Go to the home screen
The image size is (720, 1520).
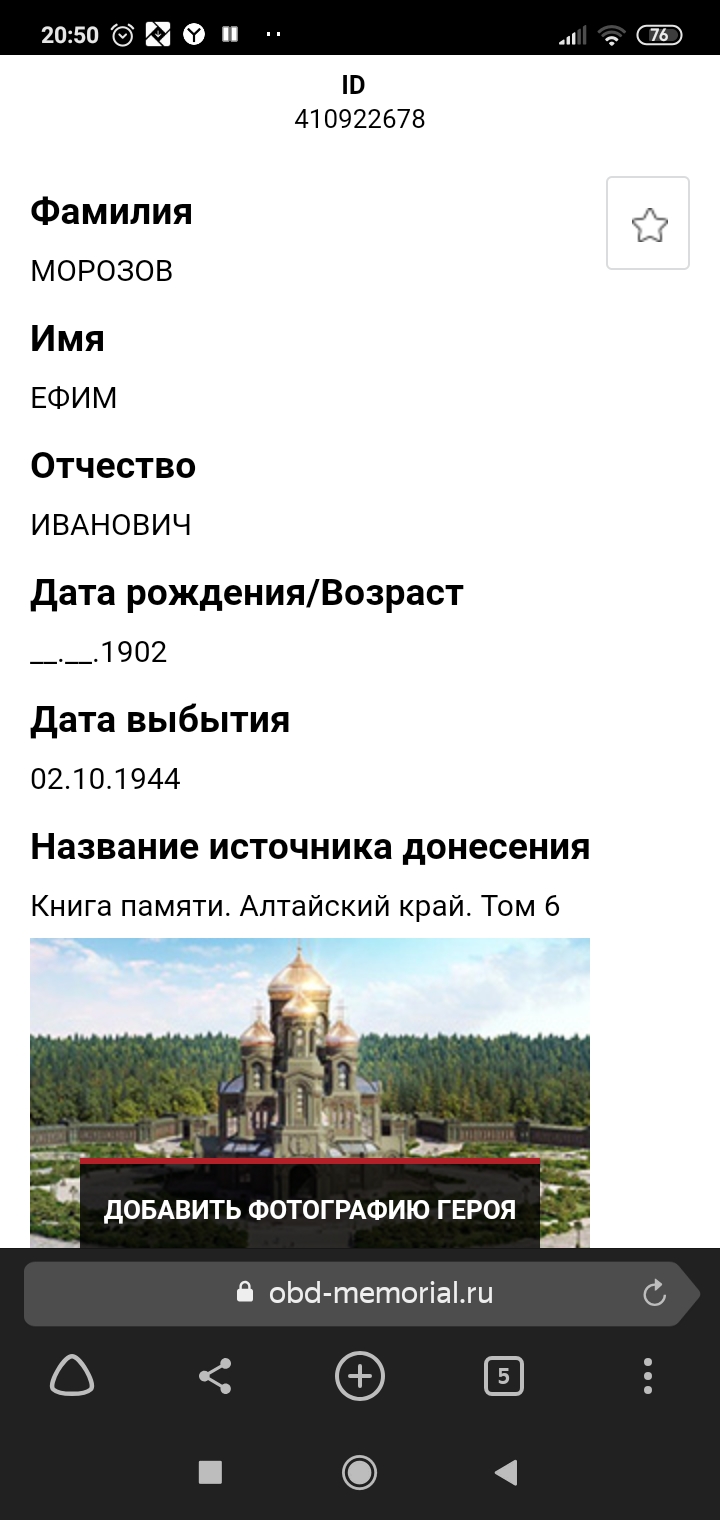[x=359, y=1471]
